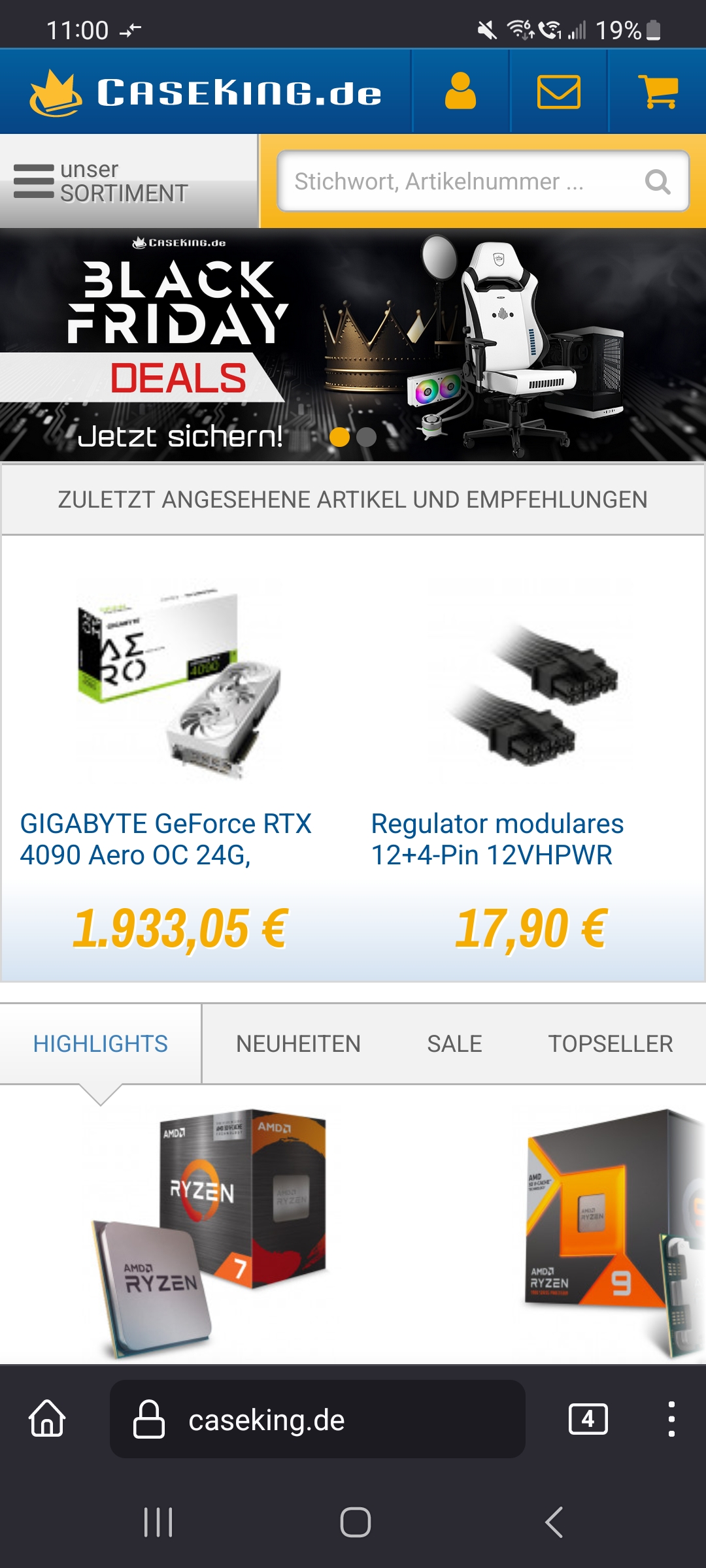Open the shopping cart
Viewport: 706px width, 1568px height.
pyautogui.click(x=658, y=91)
